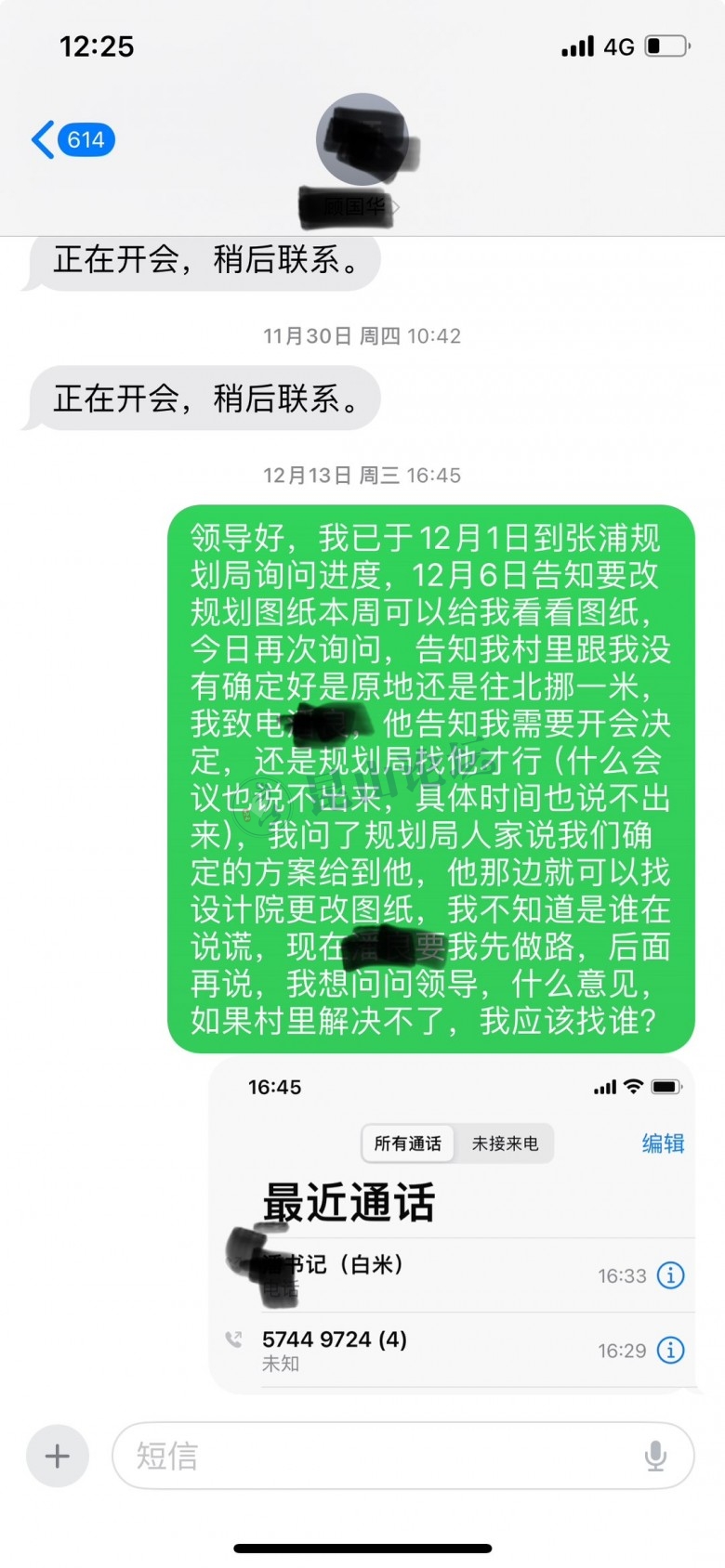This screenshot has height=1568, width=725.
Task: Start voice dictation with the microphone
Action: 655,1456
